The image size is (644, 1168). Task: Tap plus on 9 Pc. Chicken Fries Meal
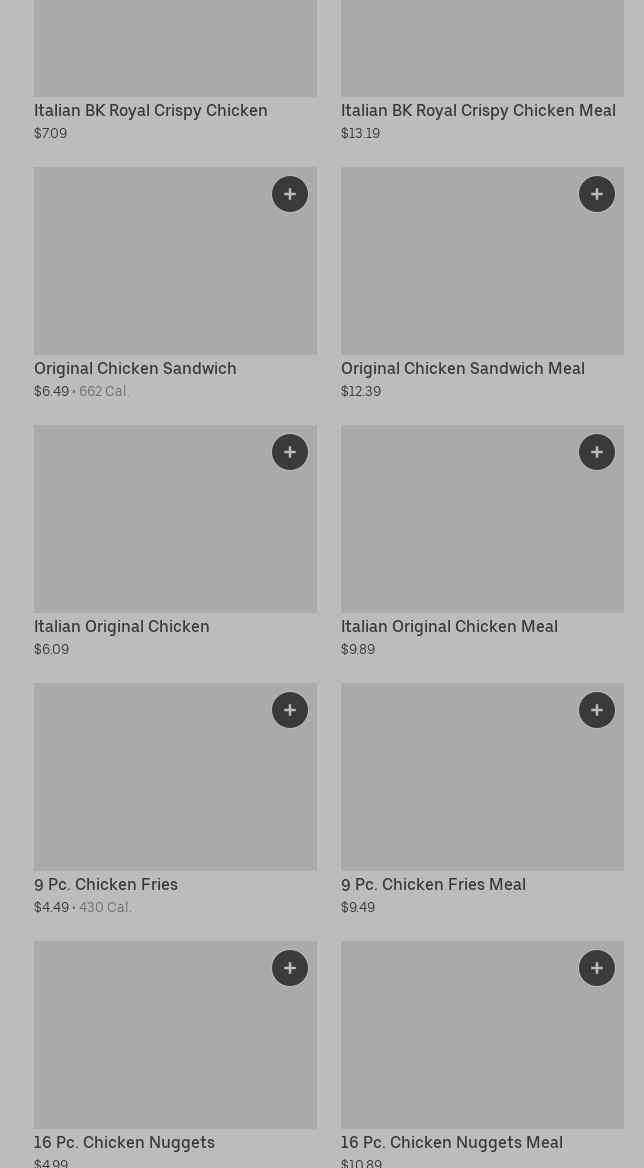[597, 710]
